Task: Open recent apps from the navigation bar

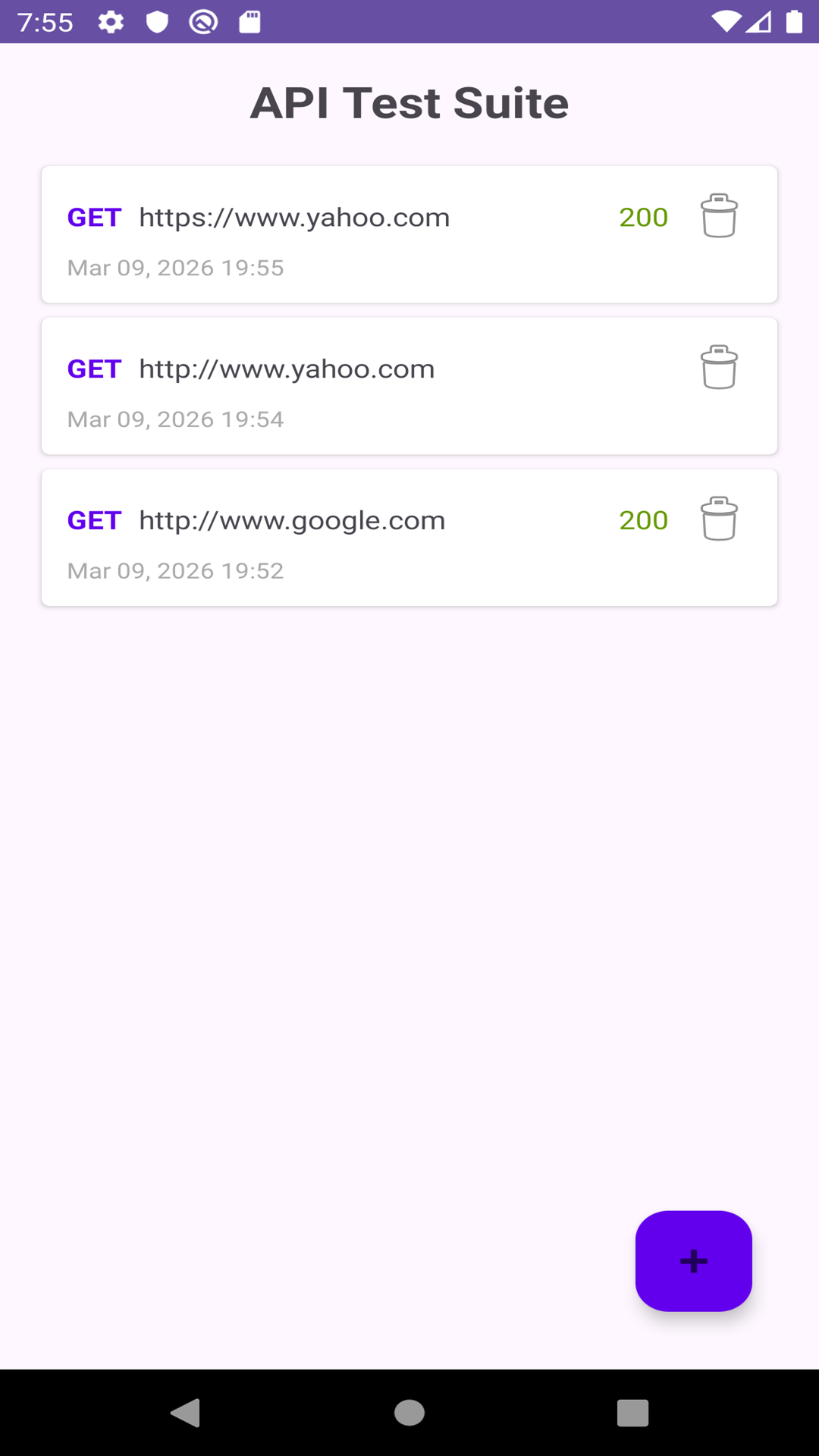Action: click(632, 1413)
